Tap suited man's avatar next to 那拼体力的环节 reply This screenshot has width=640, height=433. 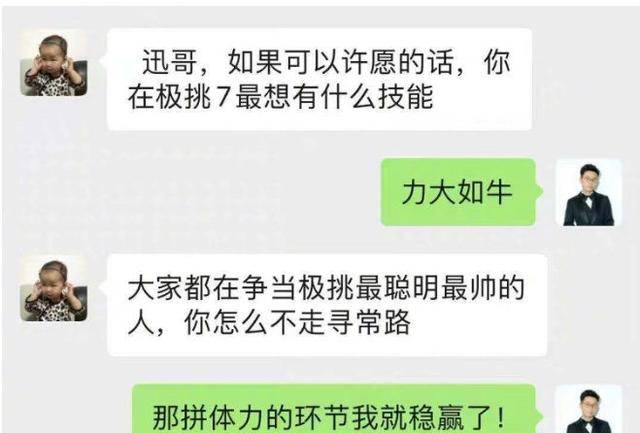click(588, 411)
